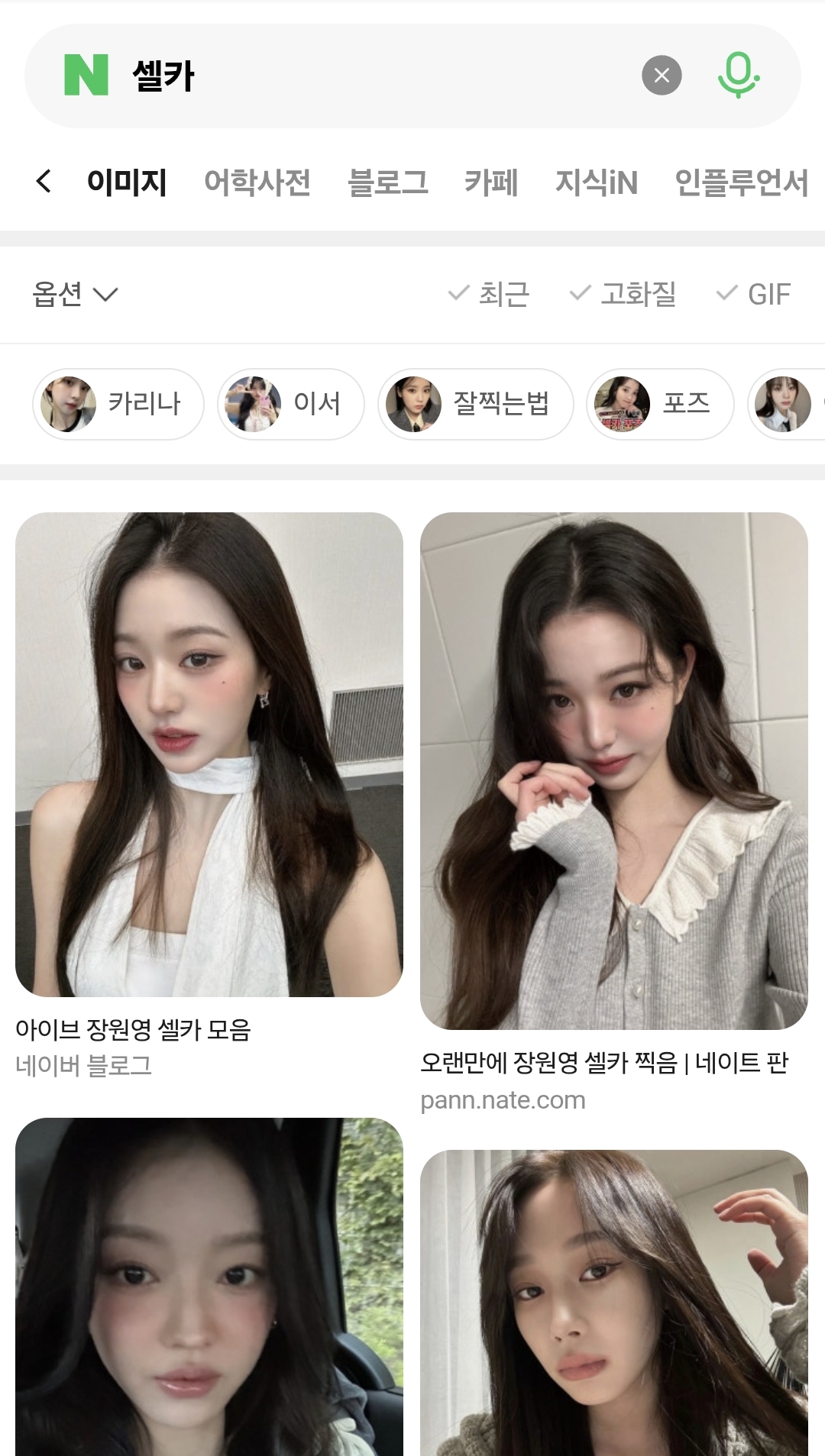This screenshot has width=825, height=1456.
Task: Open the 카페 tab
Action: (491, 182)
